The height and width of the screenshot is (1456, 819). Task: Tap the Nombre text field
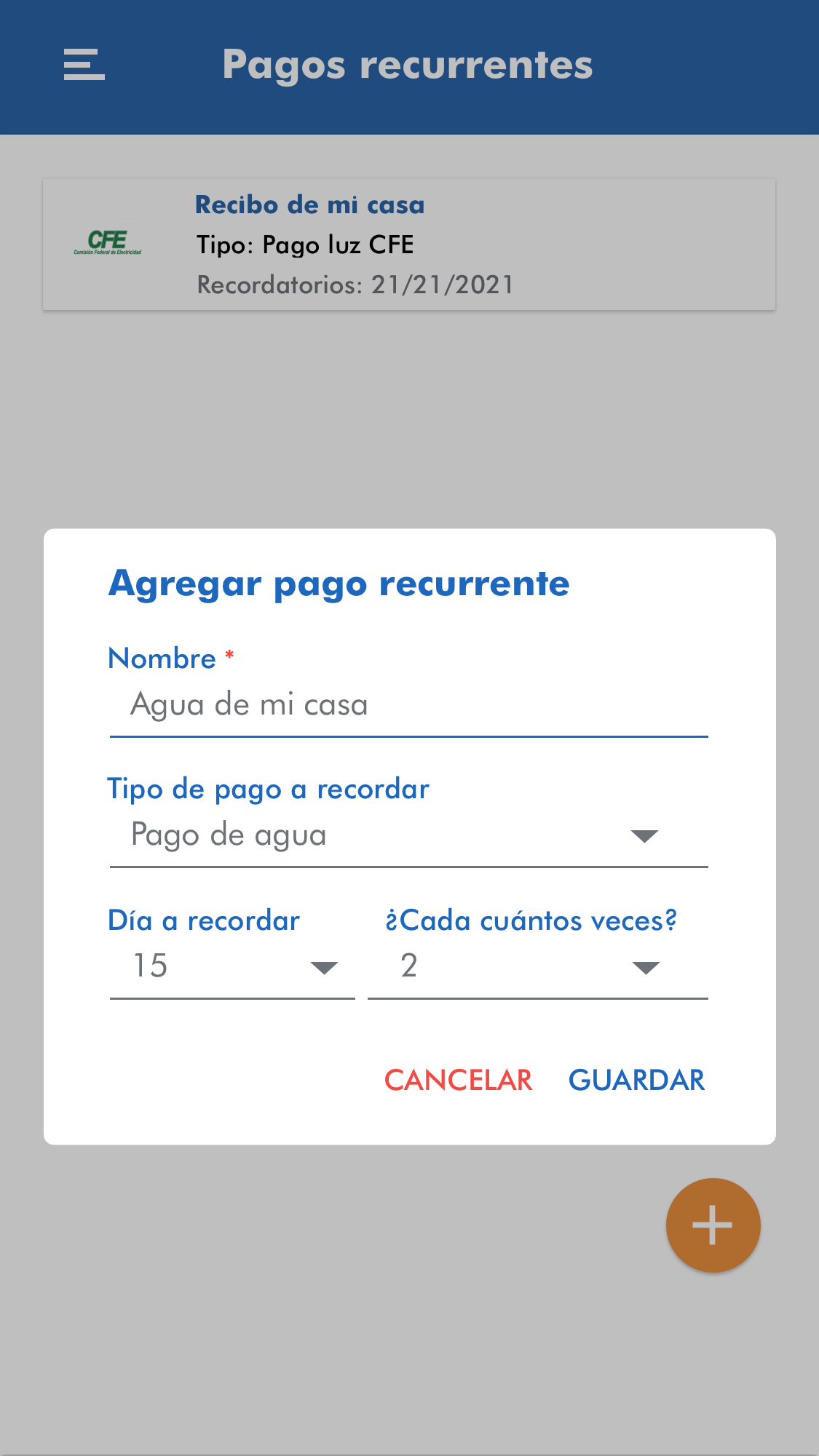[x=408, y=705]
